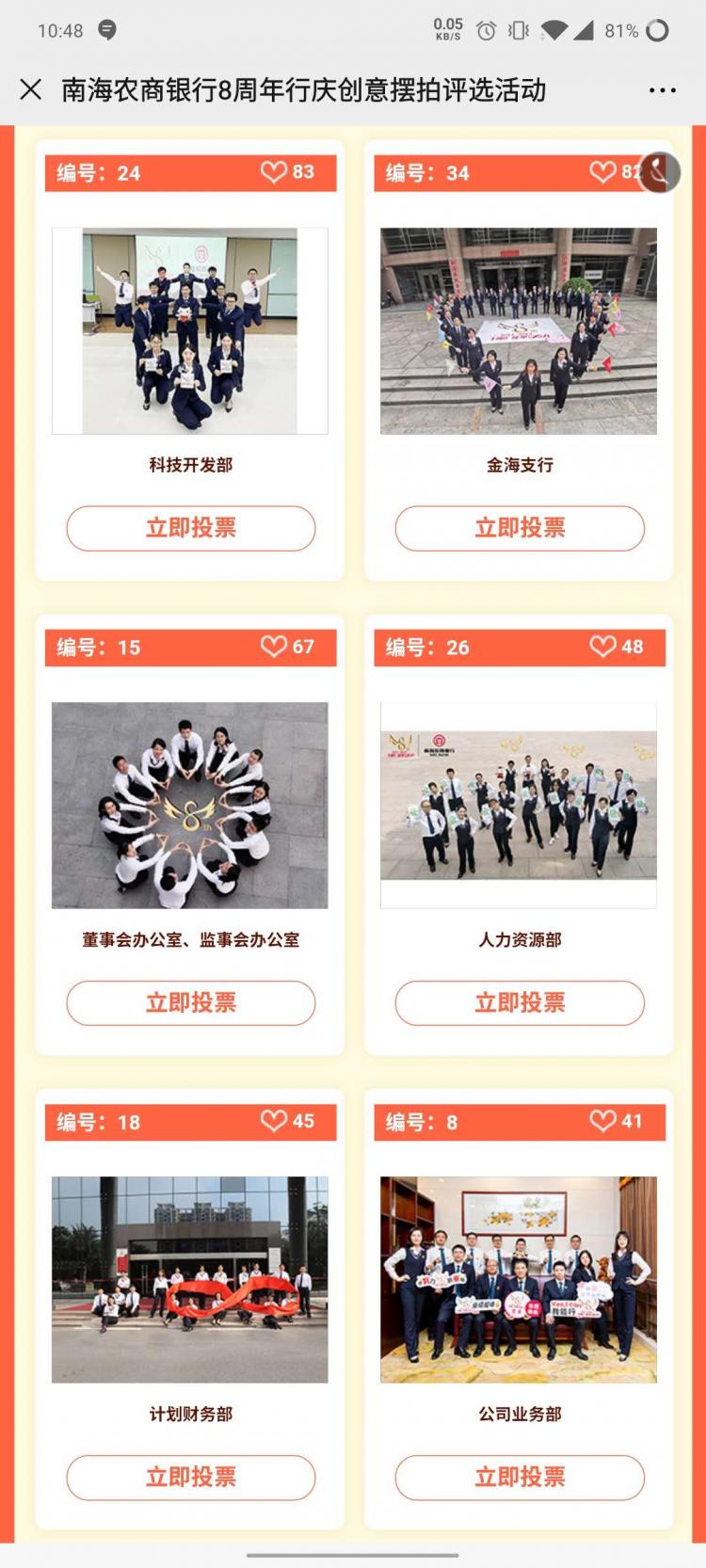
Task: Vote for 公司业务部 entry number 8
Action: pyautogui.click(x=520, y=1477)
